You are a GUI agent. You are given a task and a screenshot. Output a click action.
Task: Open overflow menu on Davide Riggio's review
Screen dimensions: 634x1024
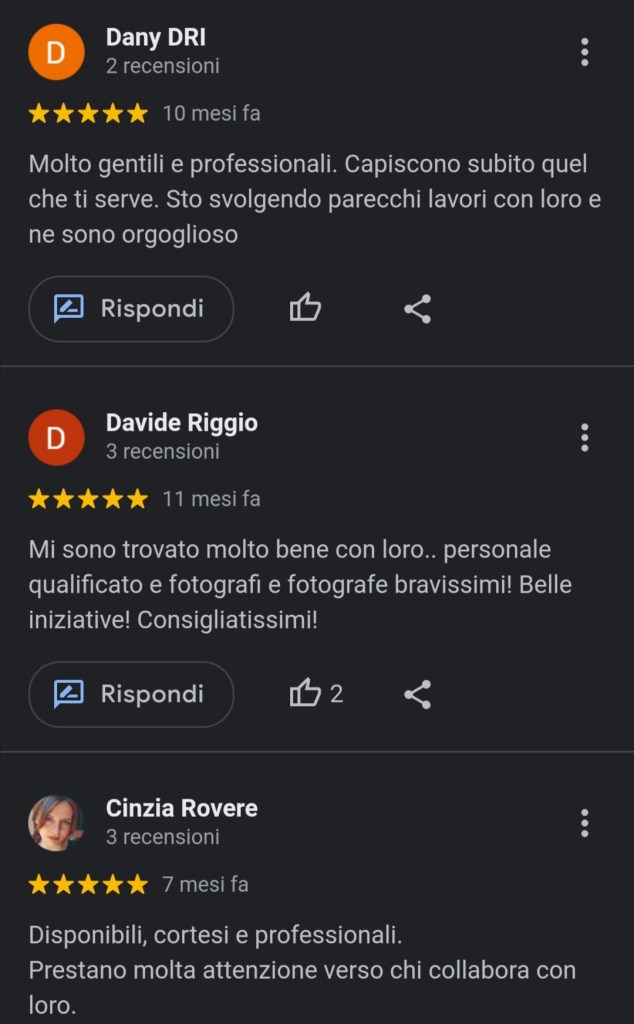[x=585, y=437]
